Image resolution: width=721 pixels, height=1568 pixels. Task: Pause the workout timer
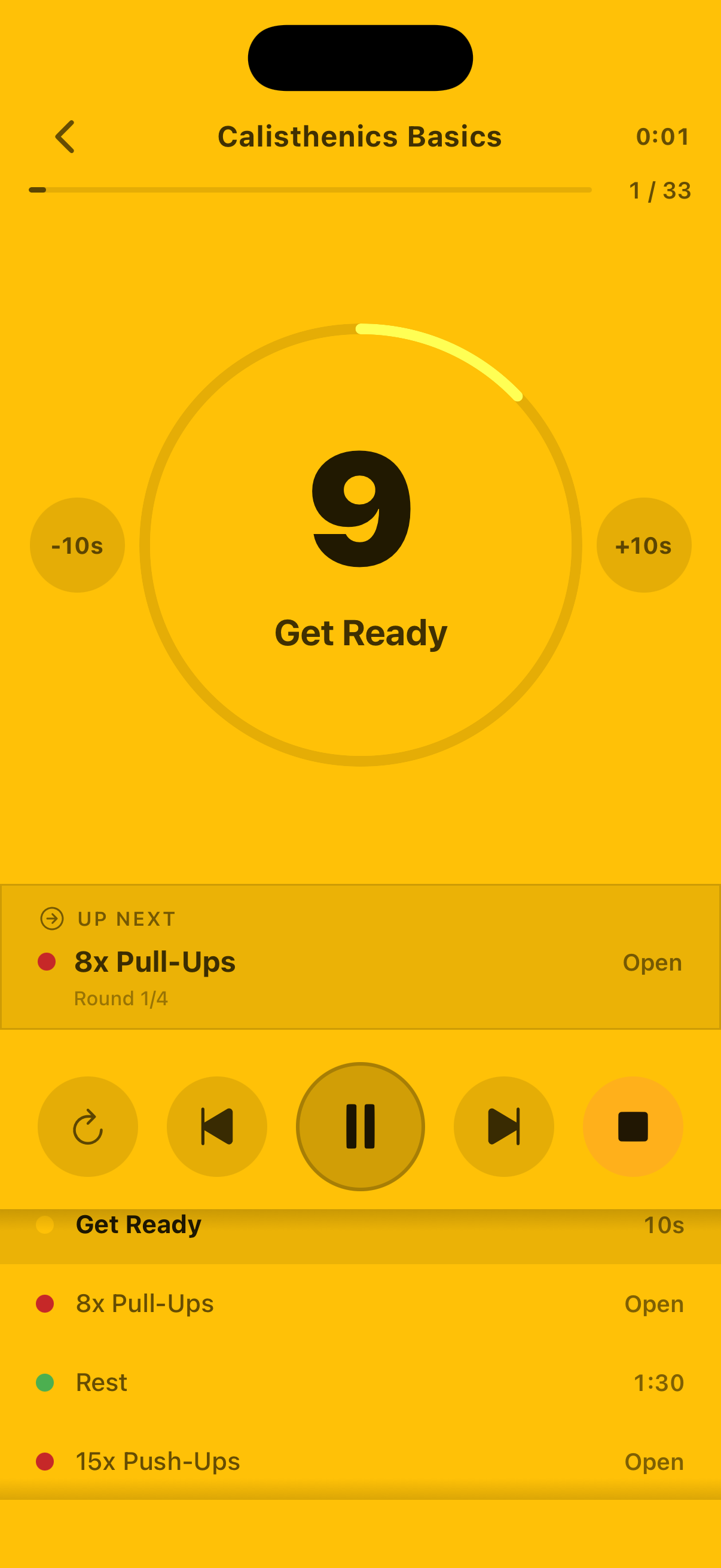tap(360, 1125)
